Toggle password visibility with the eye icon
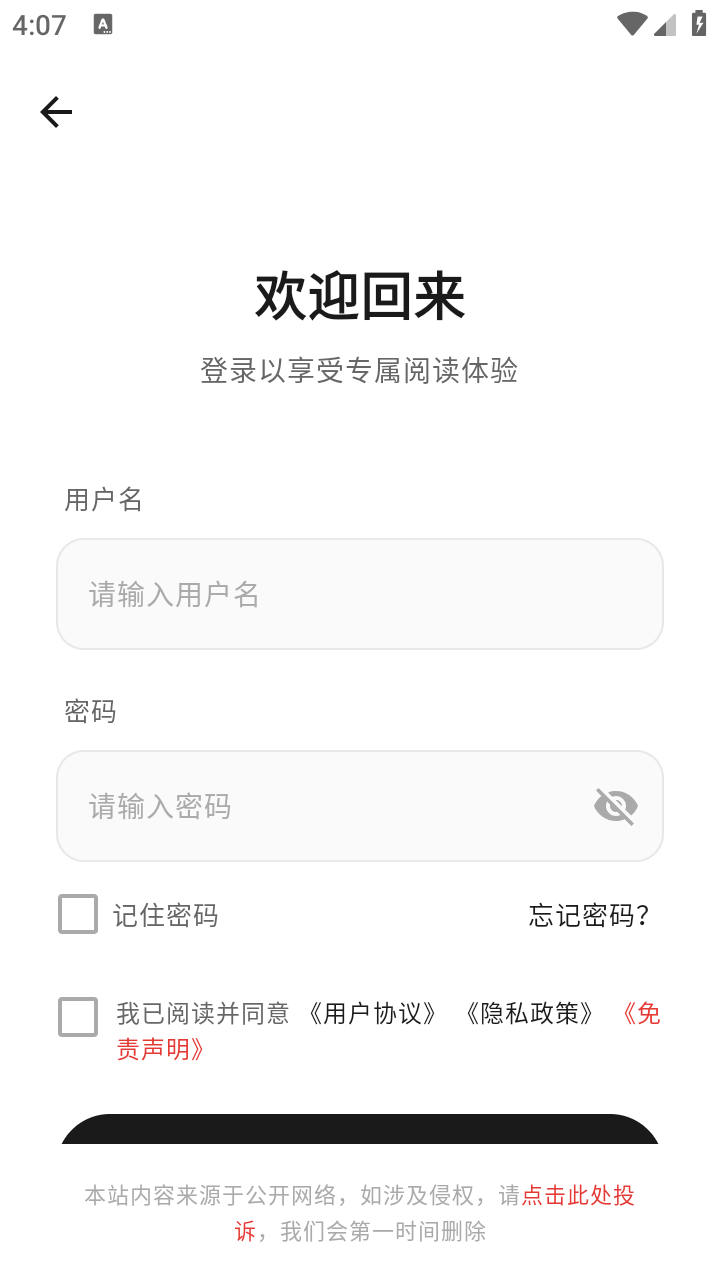This screenshot has height=1280, width=720. tap(617, 806)
